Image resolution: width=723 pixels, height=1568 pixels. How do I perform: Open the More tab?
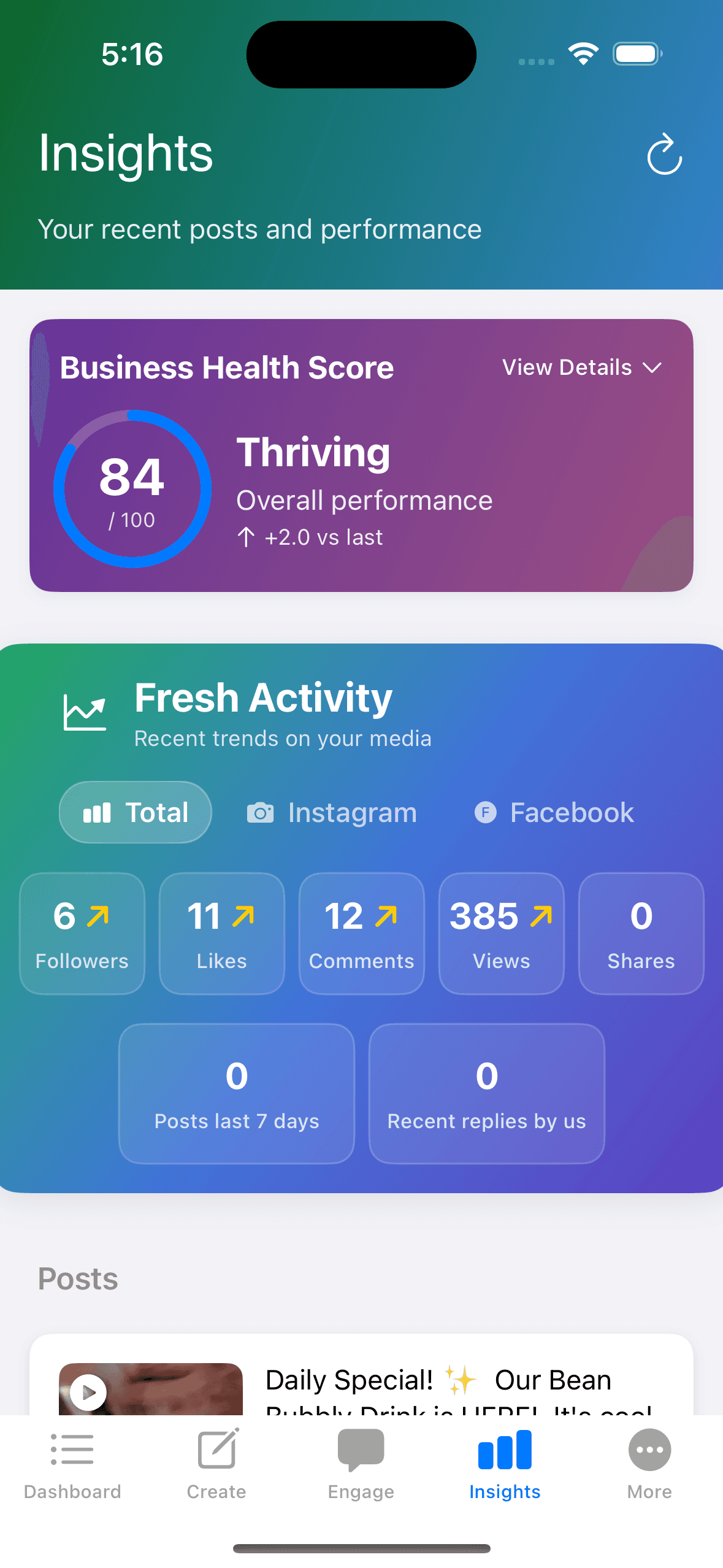(x=649, y=1463)
